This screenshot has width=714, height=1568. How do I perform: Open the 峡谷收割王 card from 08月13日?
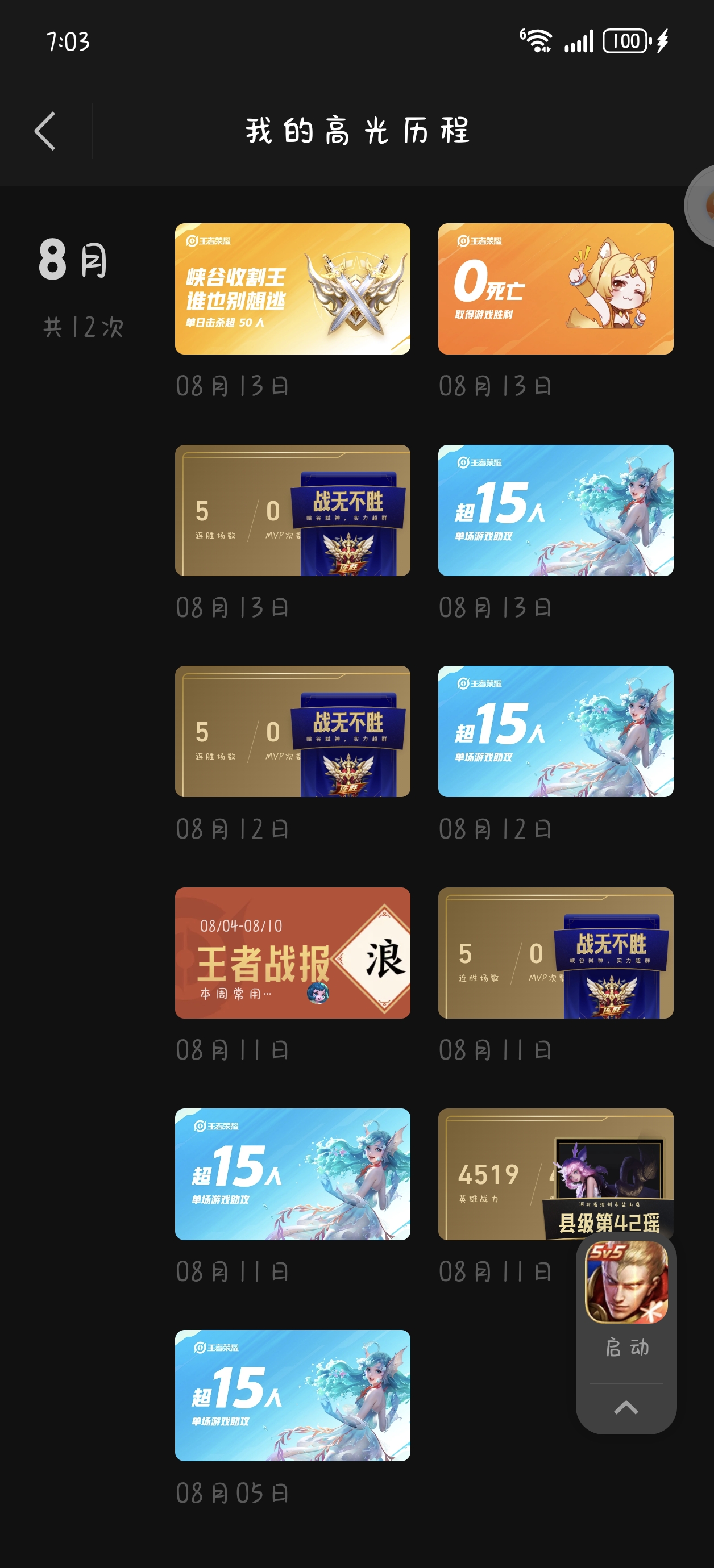coord(292,289)
